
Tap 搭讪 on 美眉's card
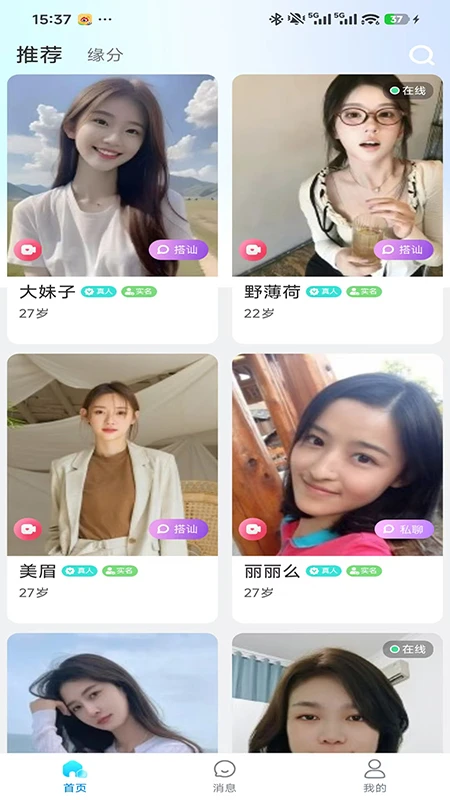(x=179, y=529)
